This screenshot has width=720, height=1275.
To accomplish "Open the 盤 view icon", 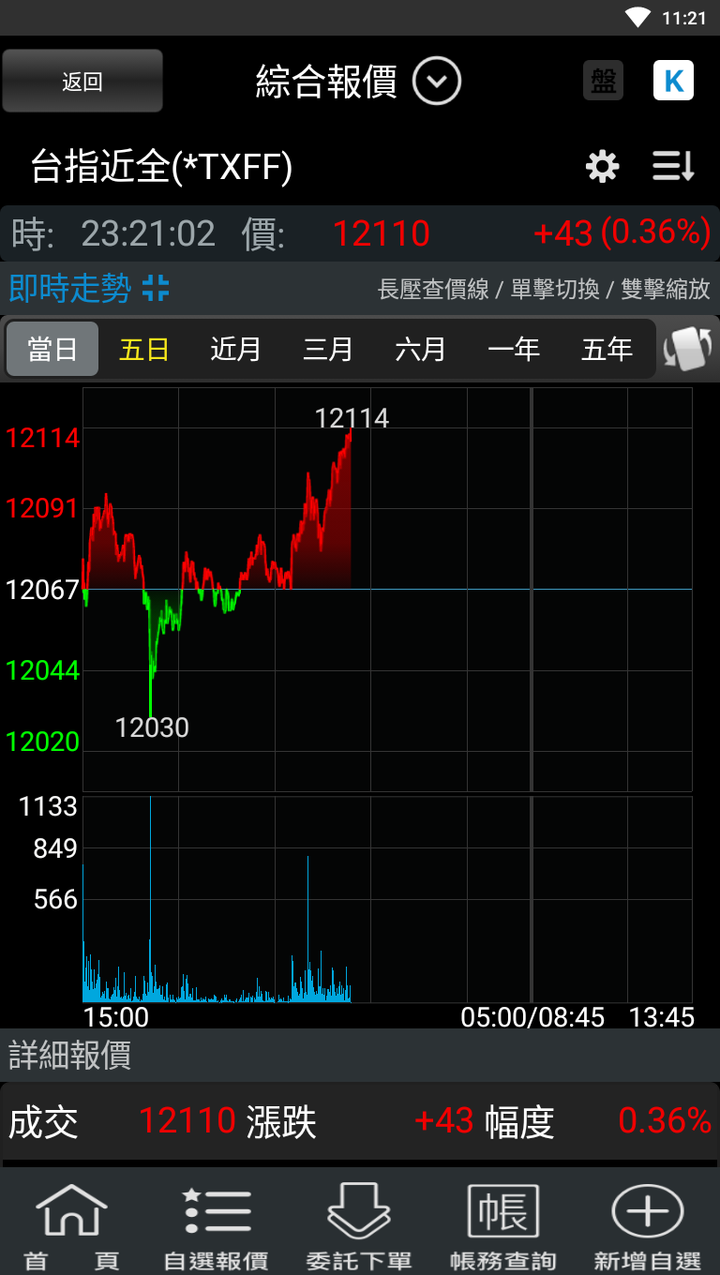I will 603,81.
